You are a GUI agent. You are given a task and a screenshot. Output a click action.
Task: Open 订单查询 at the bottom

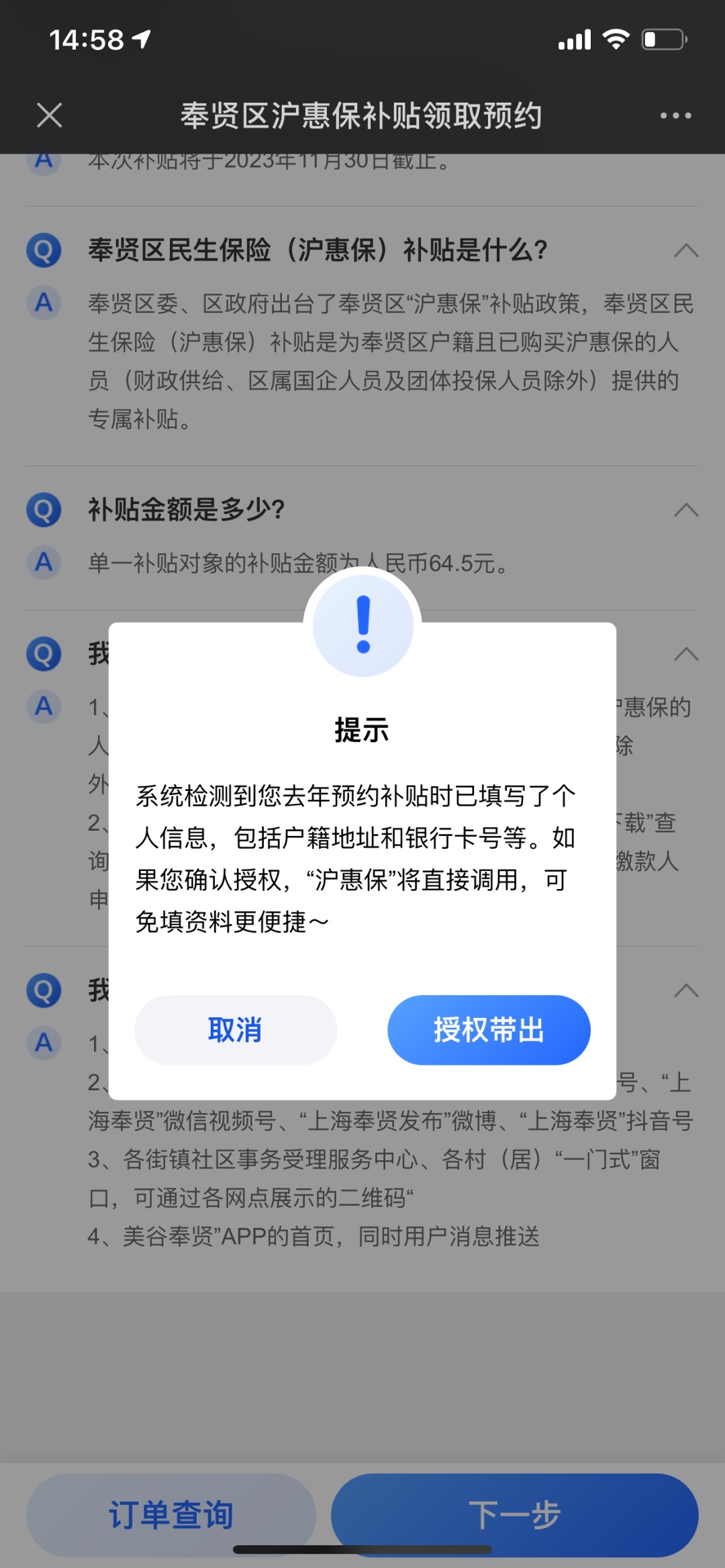click(171, 1514)
